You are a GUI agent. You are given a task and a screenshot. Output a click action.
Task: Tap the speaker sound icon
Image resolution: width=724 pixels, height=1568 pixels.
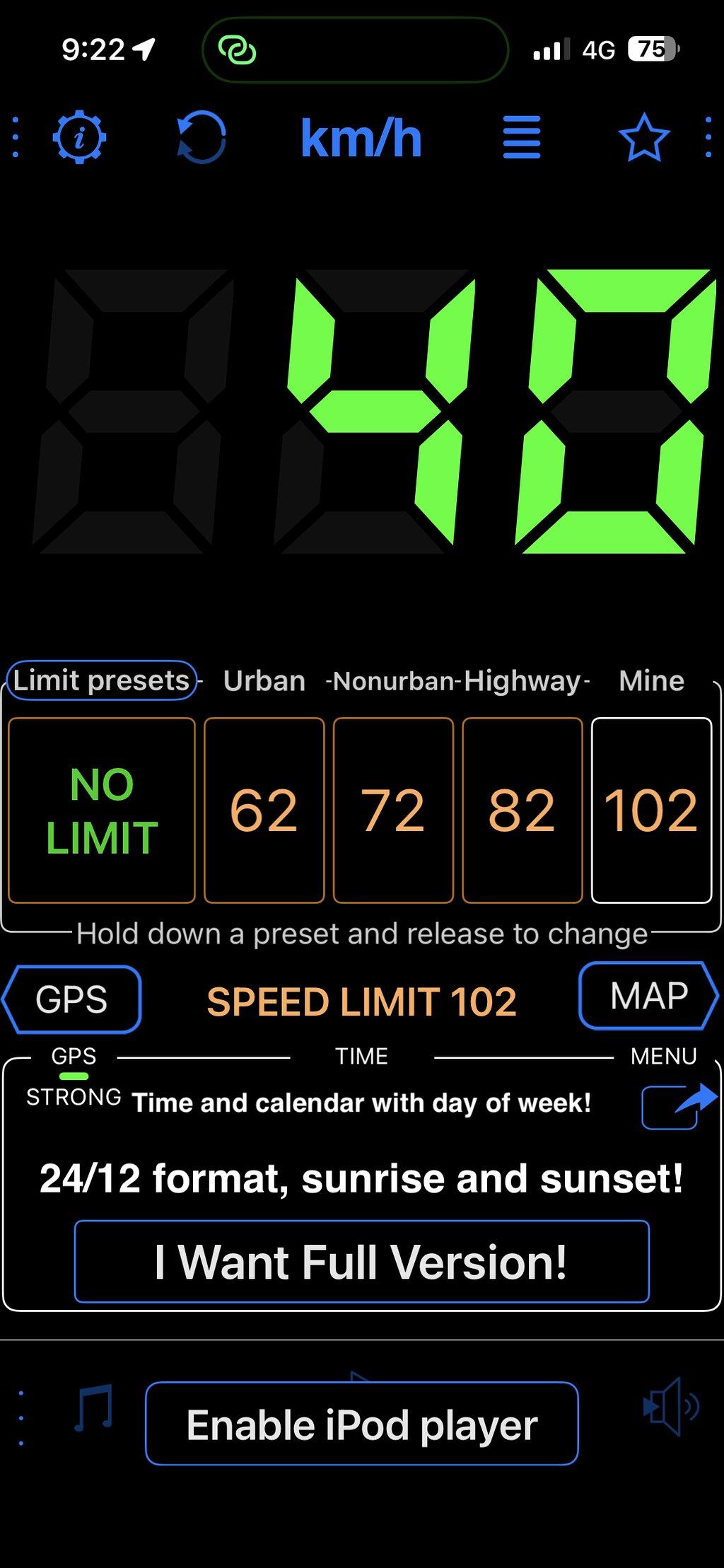click(x=670, y=1406)
